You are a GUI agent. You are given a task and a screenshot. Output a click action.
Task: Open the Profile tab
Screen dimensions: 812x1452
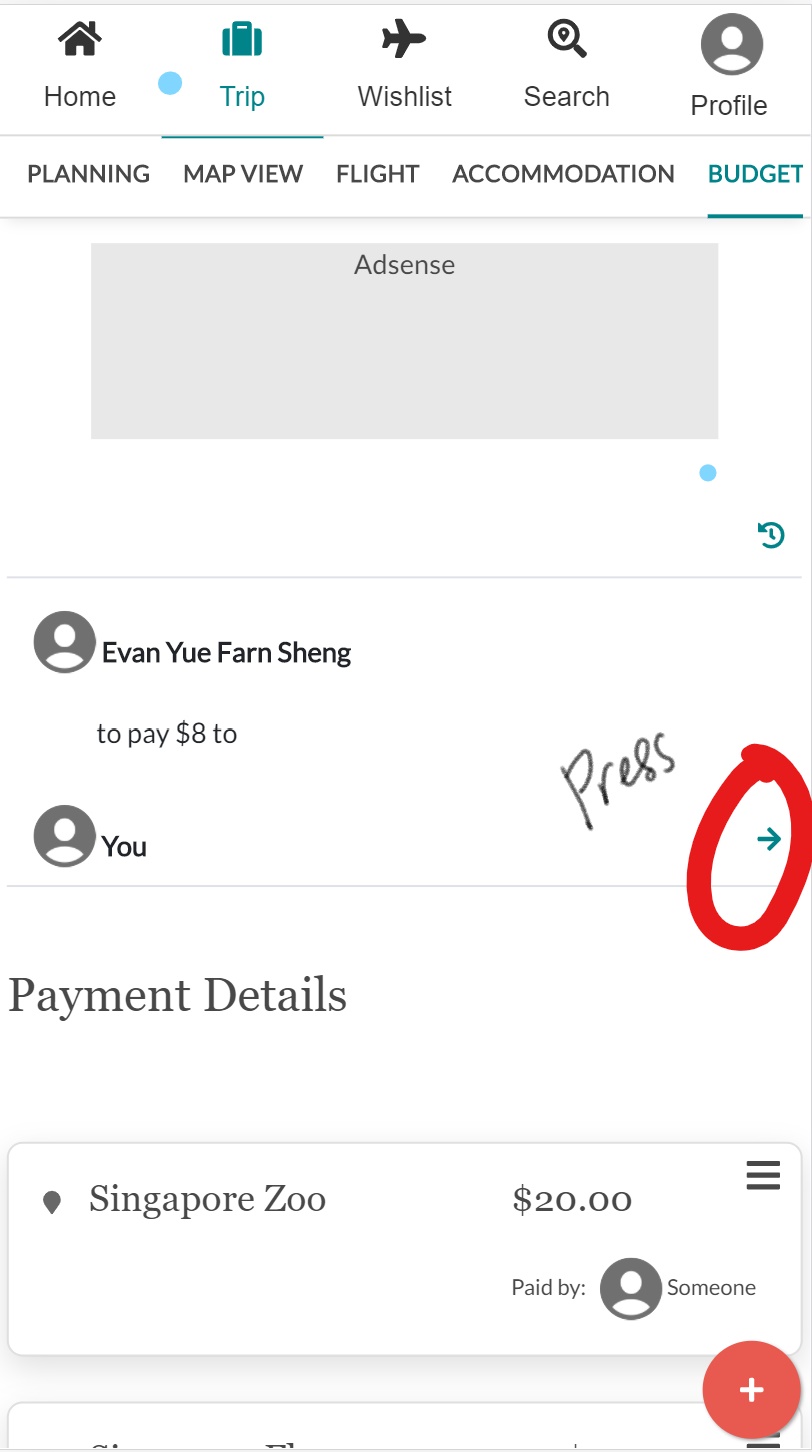tap(729, 66)
